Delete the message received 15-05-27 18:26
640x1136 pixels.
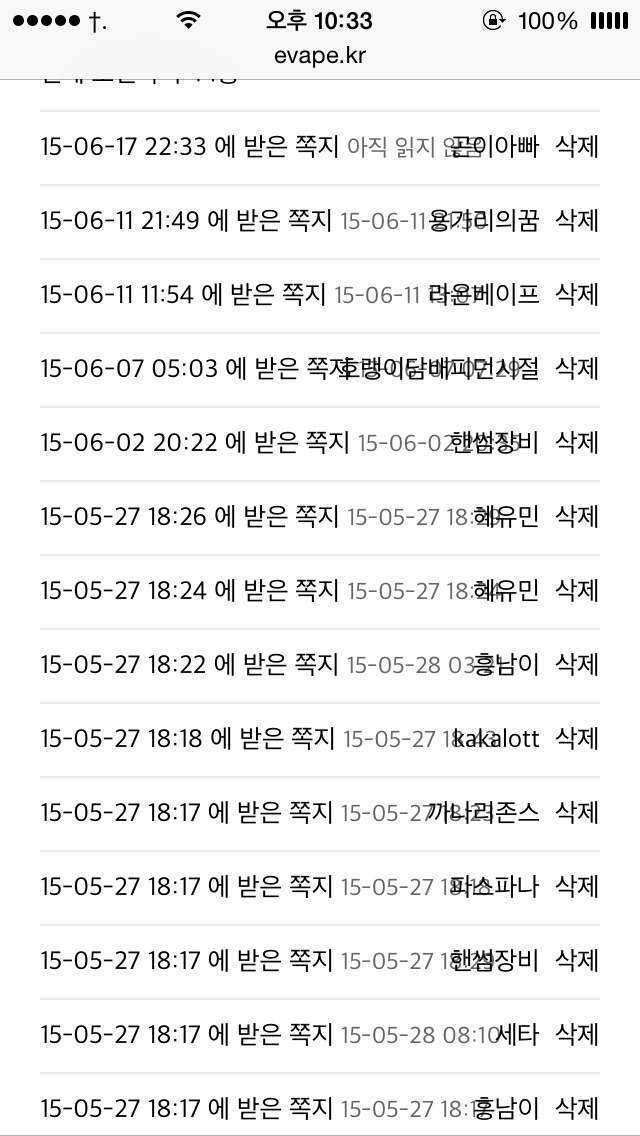(x=577, y=517)
